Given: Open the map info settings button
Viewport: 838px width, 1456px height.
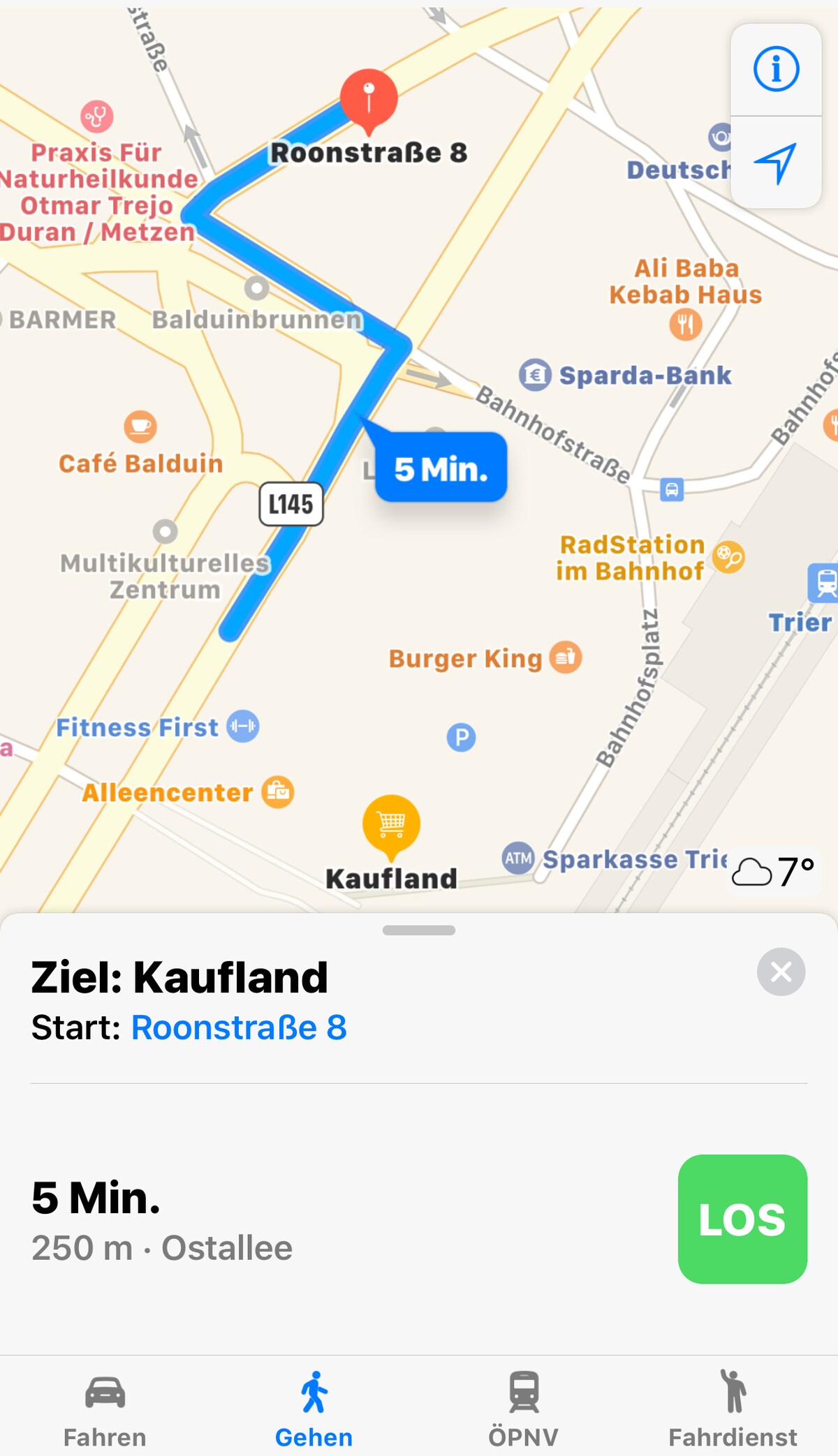Looking at the screenshot, I should coord(776,70).
